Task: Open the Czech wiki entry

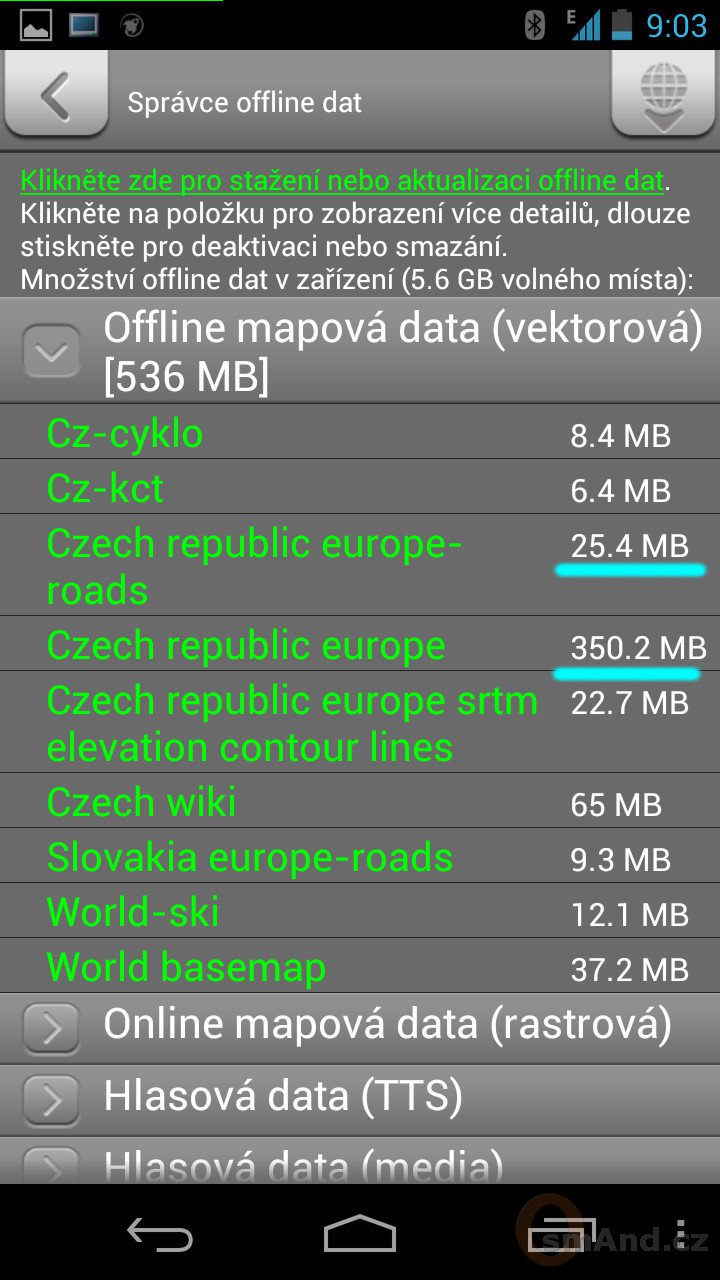Action: (360, 801)
